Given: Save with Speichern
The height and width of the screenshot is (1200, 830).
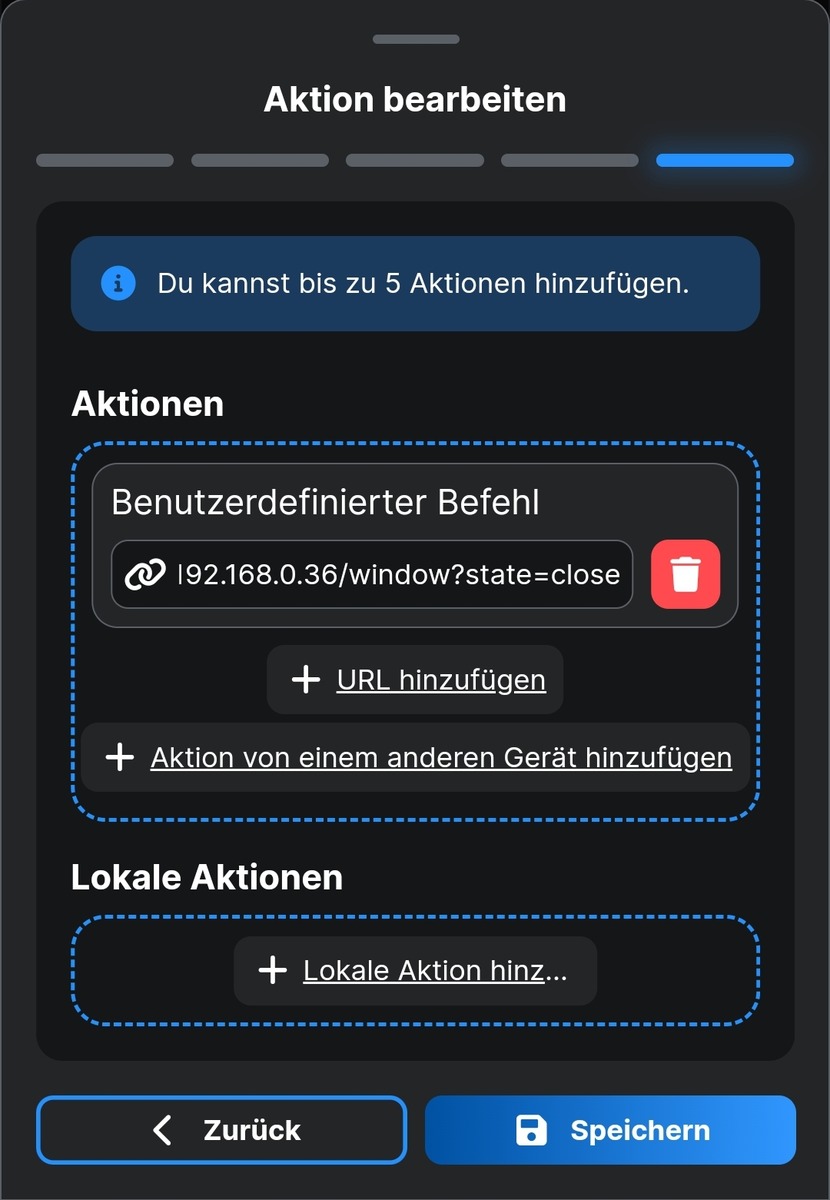Looking at the screenshot, I should (x=610, y=1130).
